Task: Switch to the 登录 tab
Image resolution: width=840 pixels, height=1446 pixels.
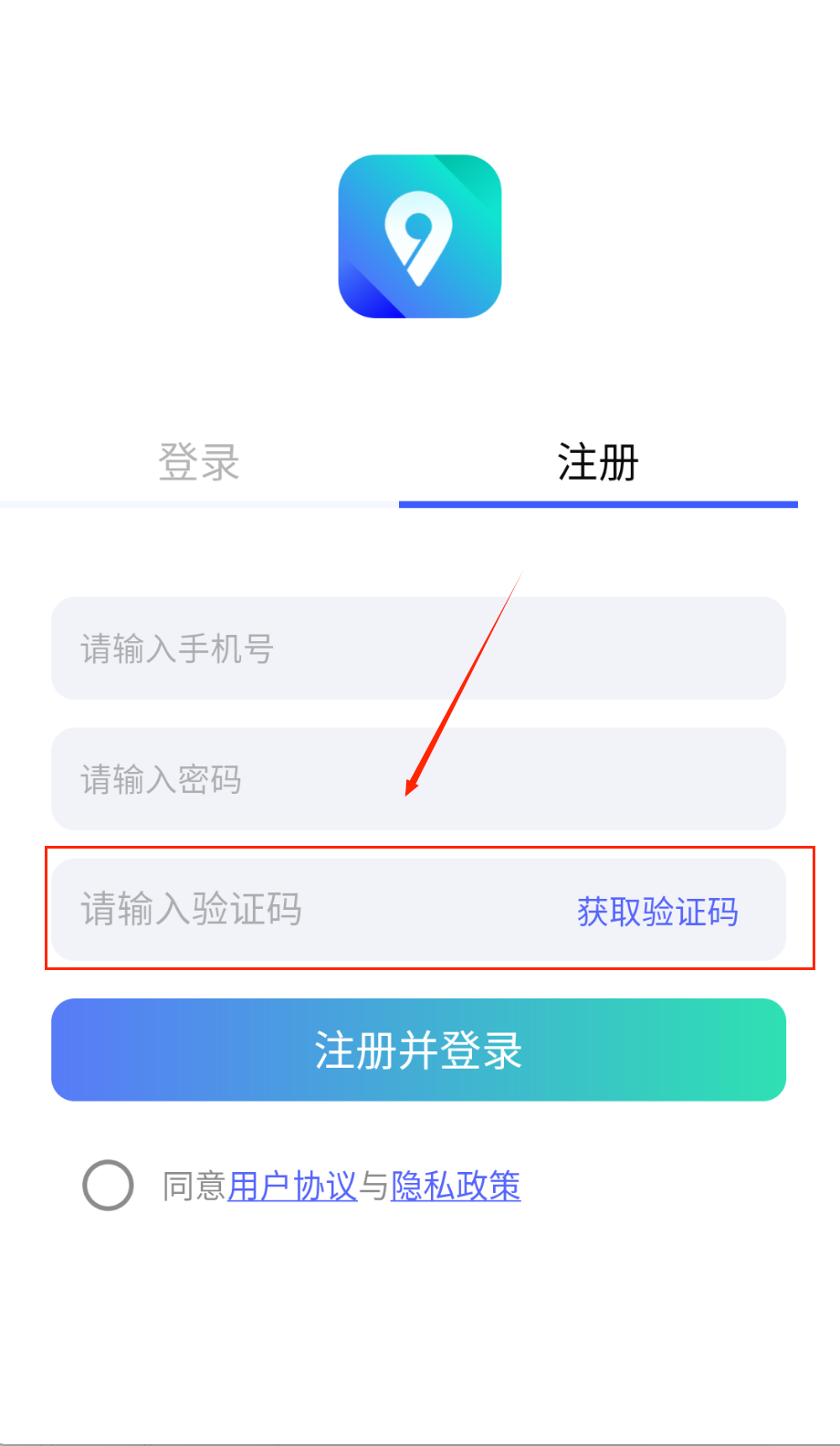Action: click(199, 462)
